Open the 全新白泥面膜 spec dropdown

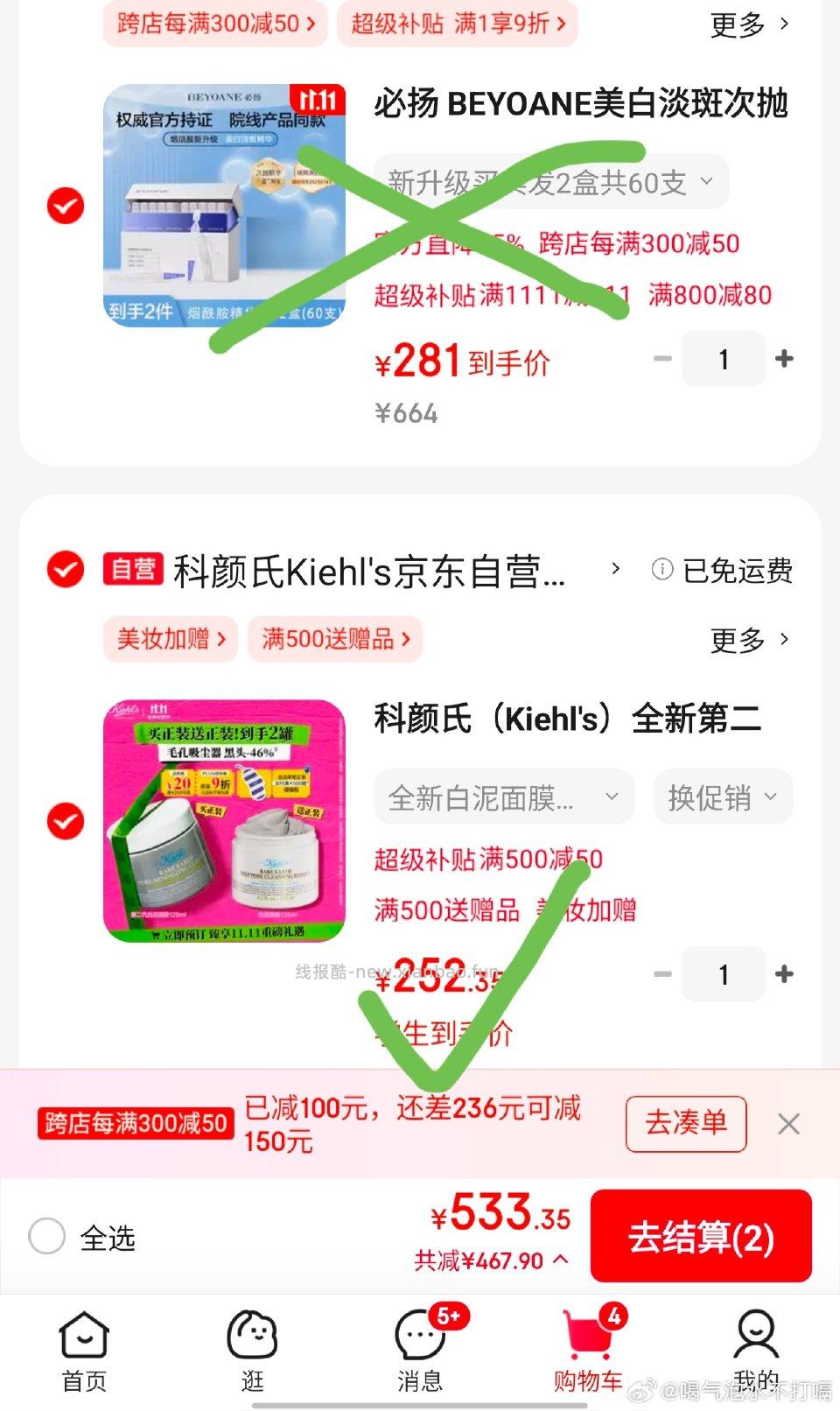[504, 797]
